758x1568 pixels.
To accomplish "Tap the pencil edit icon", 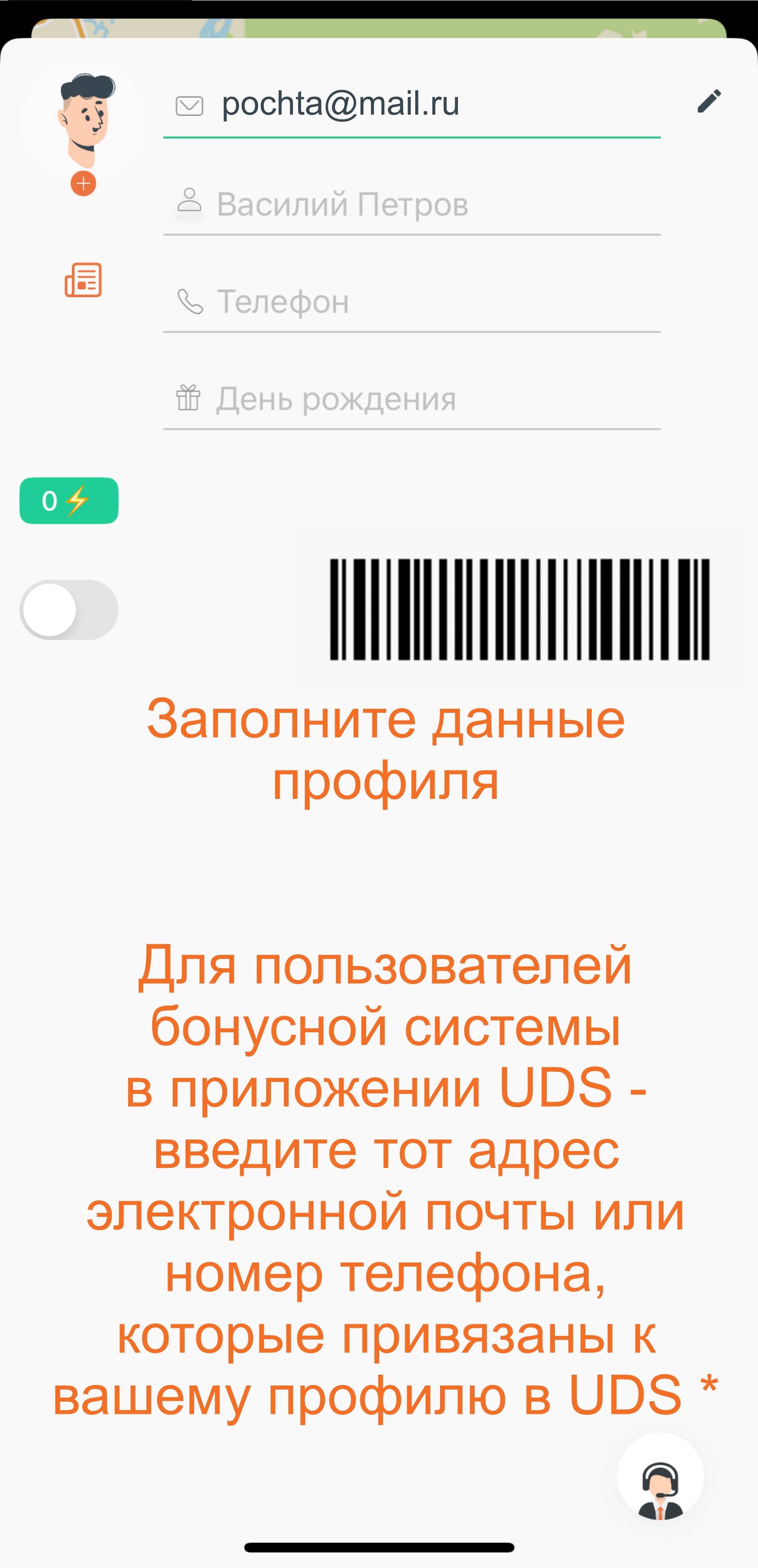I will (709, 101).
